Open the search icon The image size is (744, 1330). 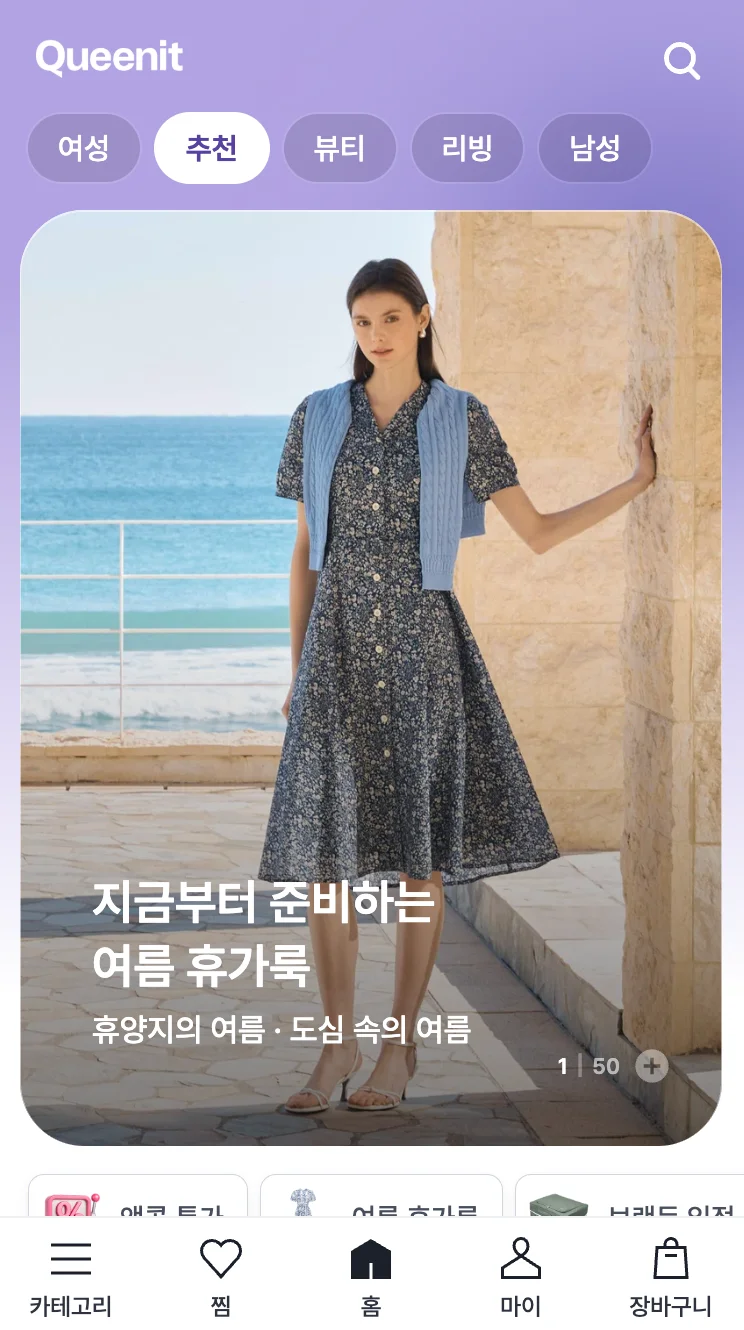pyautogui.click(x=682, y=61)
